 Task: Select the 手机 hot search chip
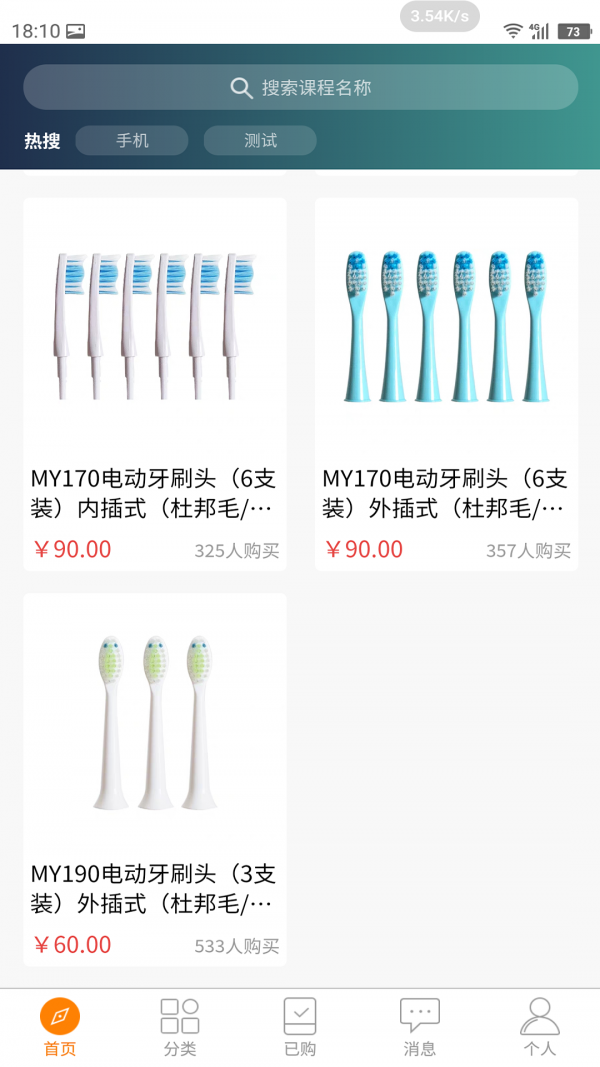click(132, 141)
